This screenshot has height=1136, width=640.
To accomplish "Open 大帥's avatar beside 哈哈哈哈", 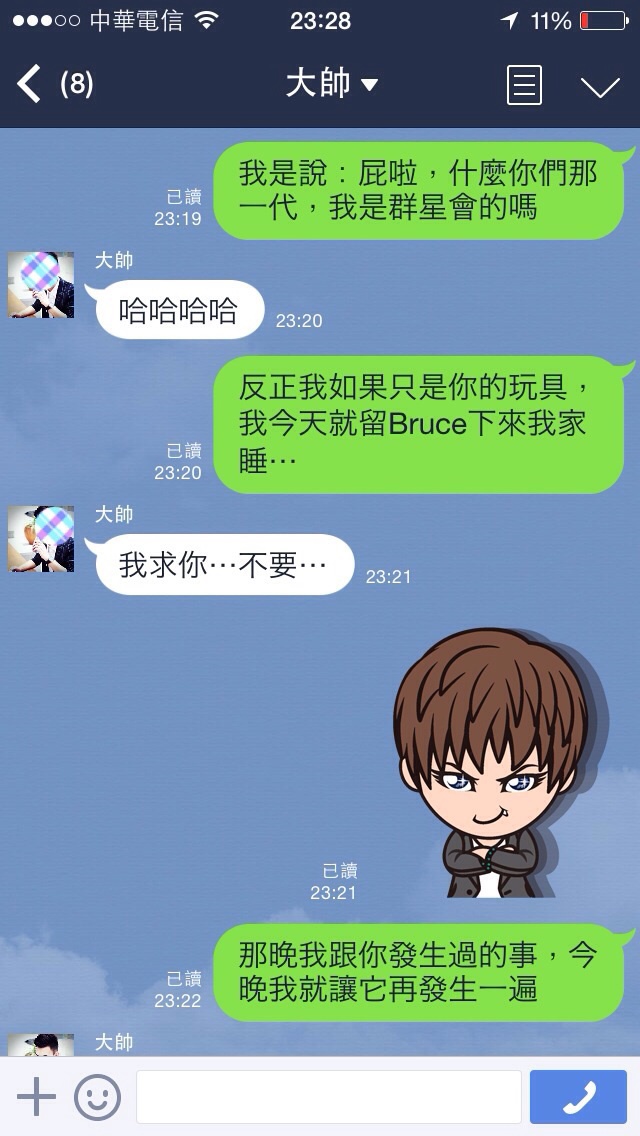I will pyautogui.click(x=41, y=286).
